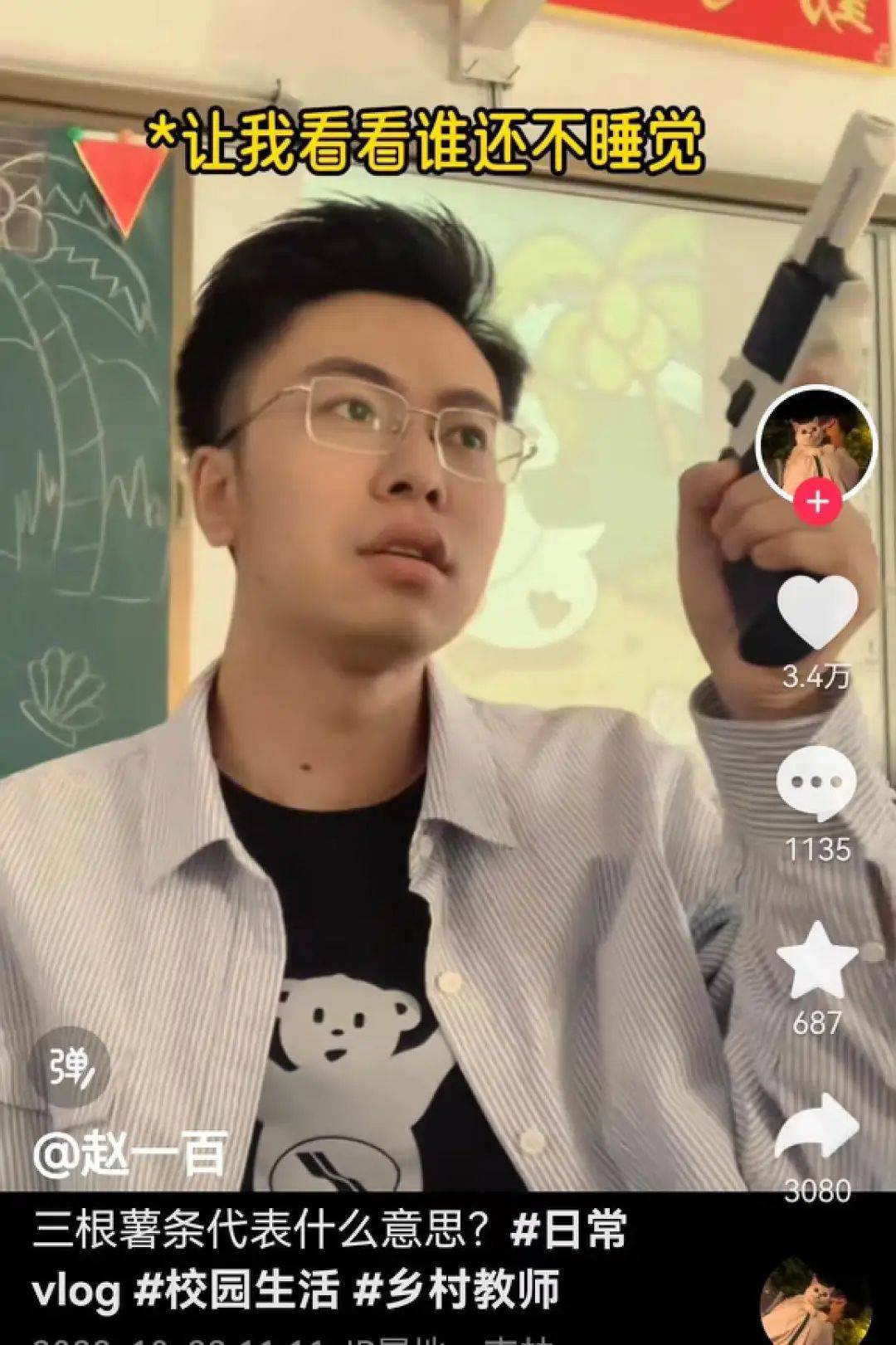The image size is (896, 1345).
Task: Follow the creator with the red plus button
Action: pos(818,502)
